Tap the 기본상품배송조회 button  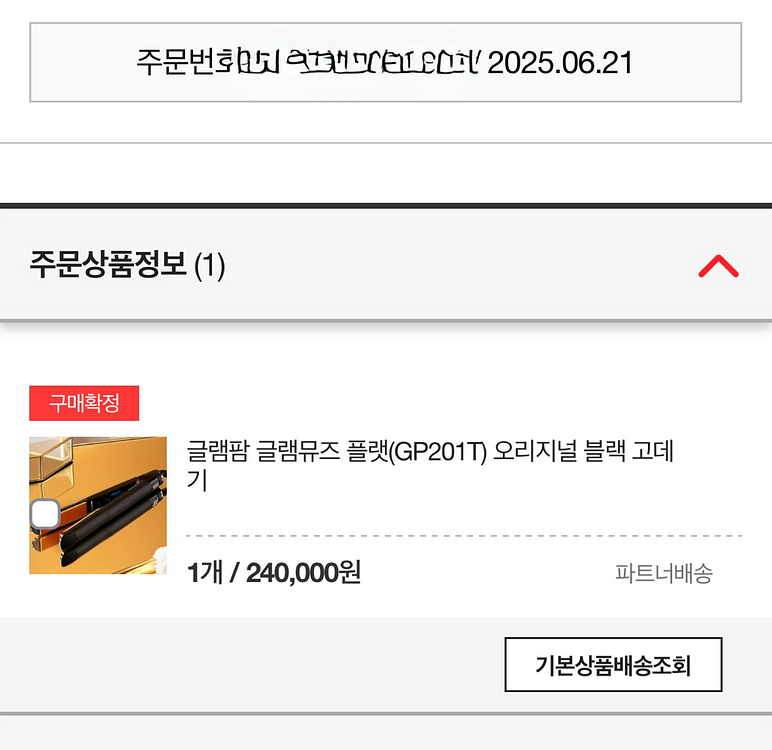coord(612,665)
